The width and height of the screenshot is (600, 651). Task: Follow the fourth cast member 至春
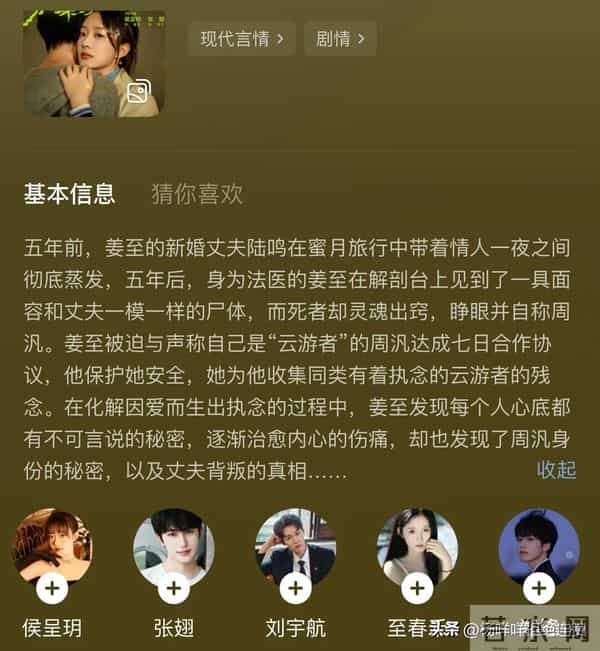[417, 587]
